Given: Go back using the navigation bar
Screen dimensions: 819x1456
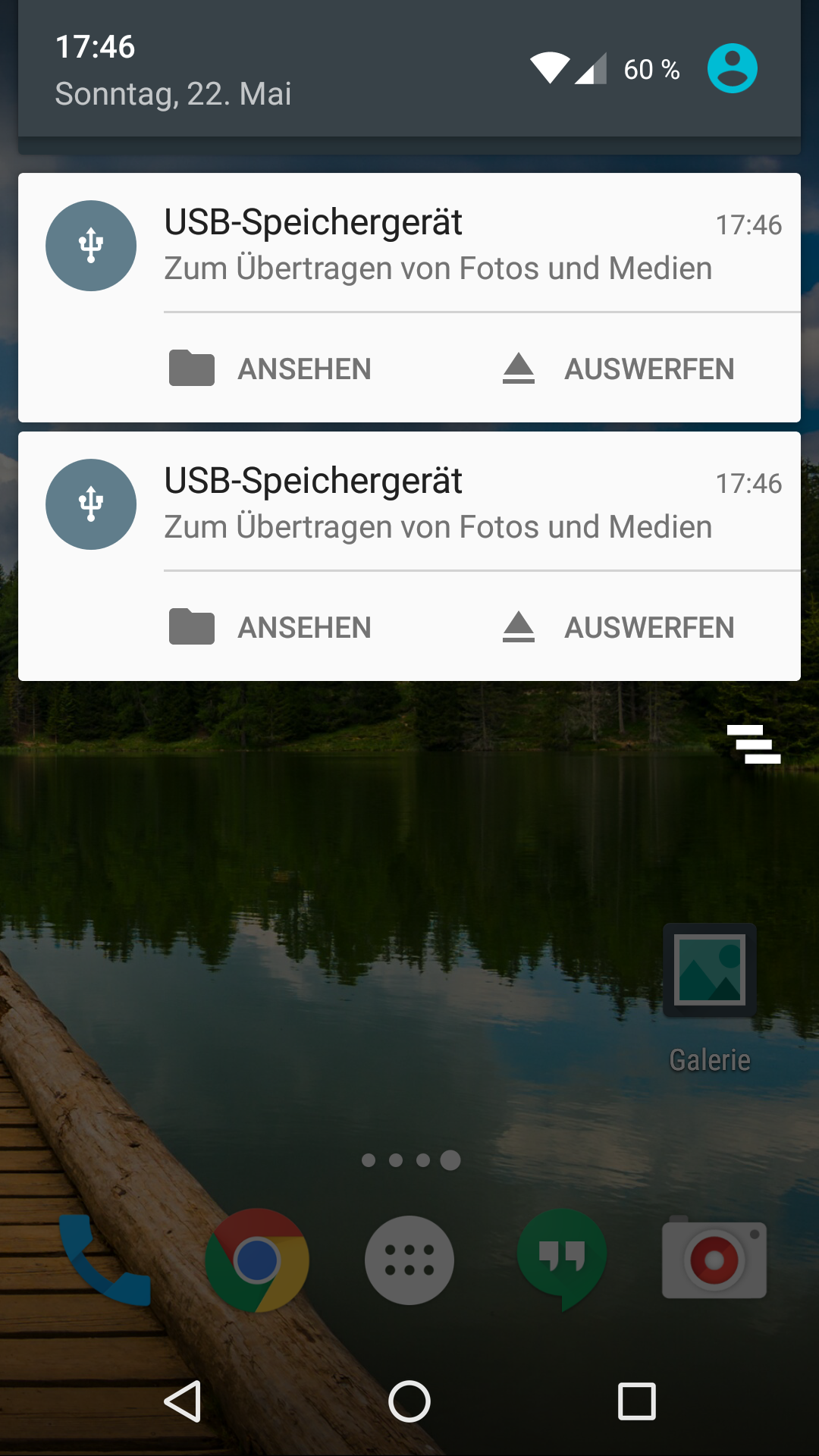Looking at the screenshot, I should click(182, 1401).
